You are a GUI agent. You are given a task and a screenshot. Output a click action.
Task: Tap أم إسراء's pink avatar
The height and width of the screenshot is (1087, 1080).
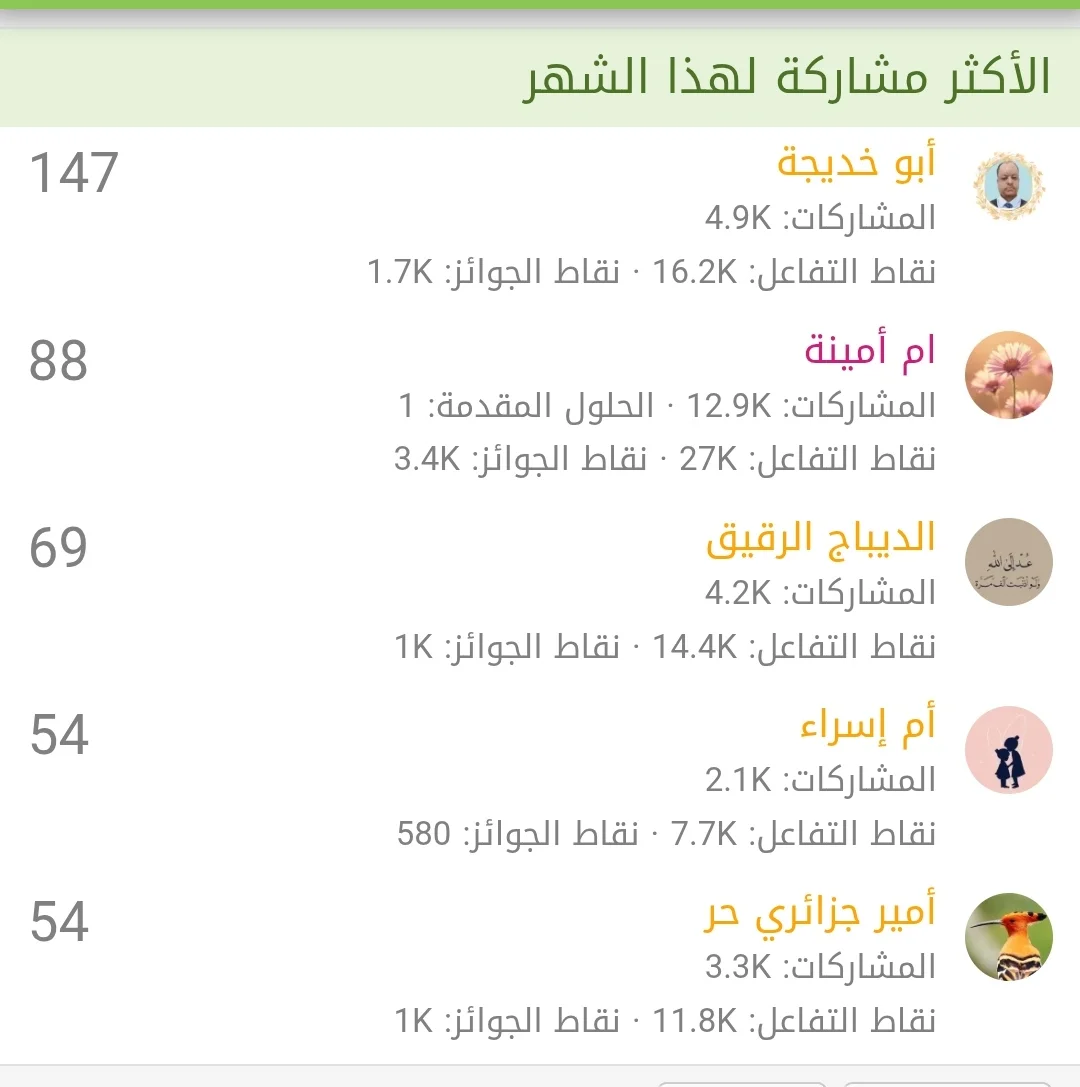tap(1008, 750)
